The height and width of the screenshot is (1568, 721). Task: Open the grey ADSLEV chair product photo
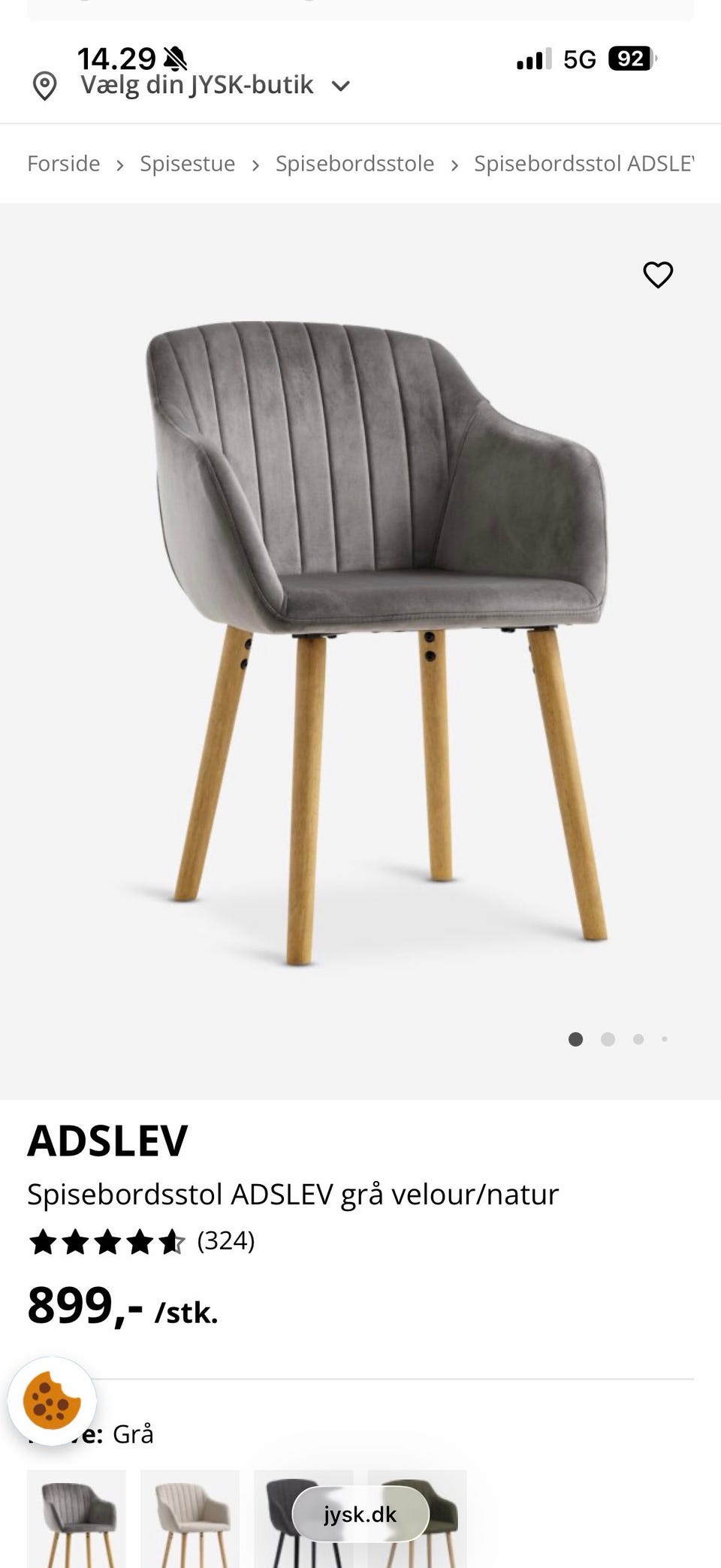pos(376,639)
